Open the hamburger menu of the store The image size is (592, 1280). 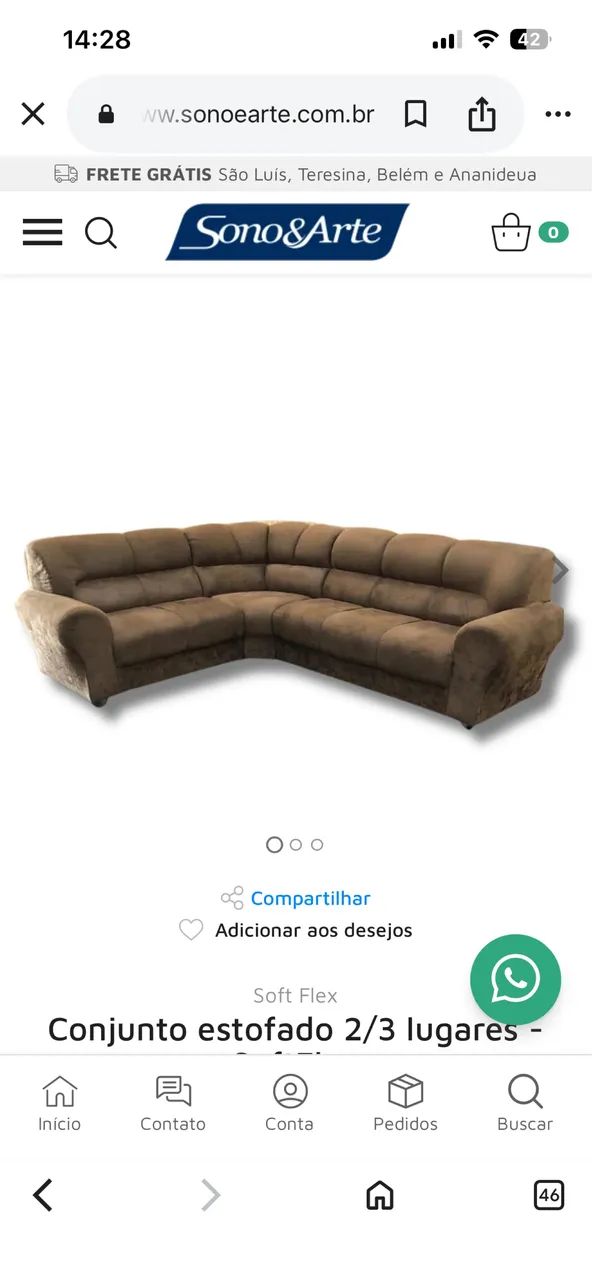tap(42, 233)
